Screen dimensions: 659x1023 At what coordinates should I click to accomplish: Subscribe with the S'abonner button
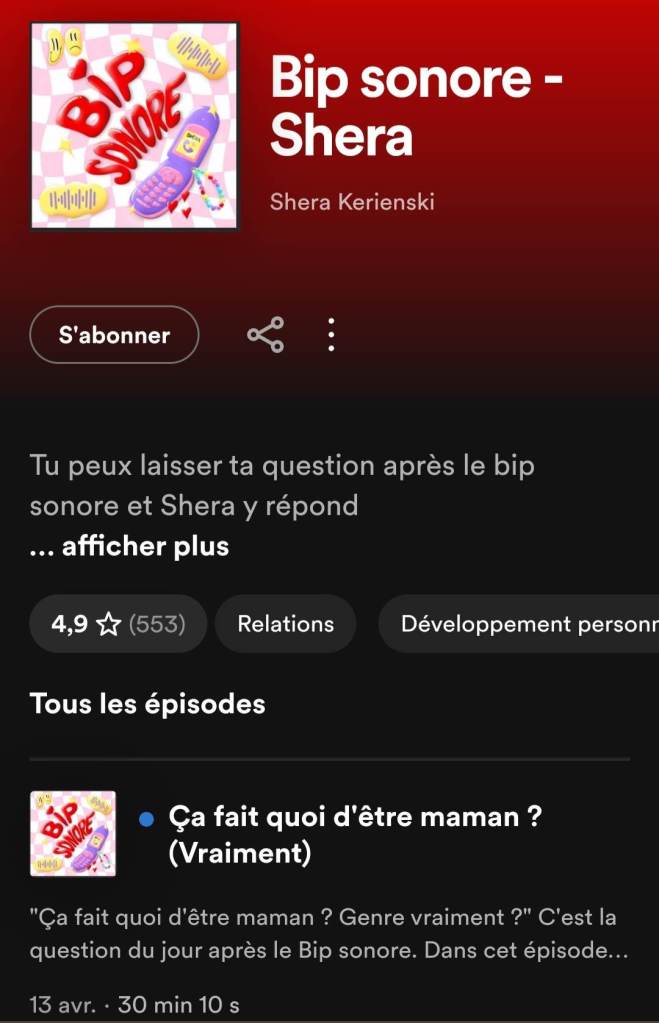point(114,335)
